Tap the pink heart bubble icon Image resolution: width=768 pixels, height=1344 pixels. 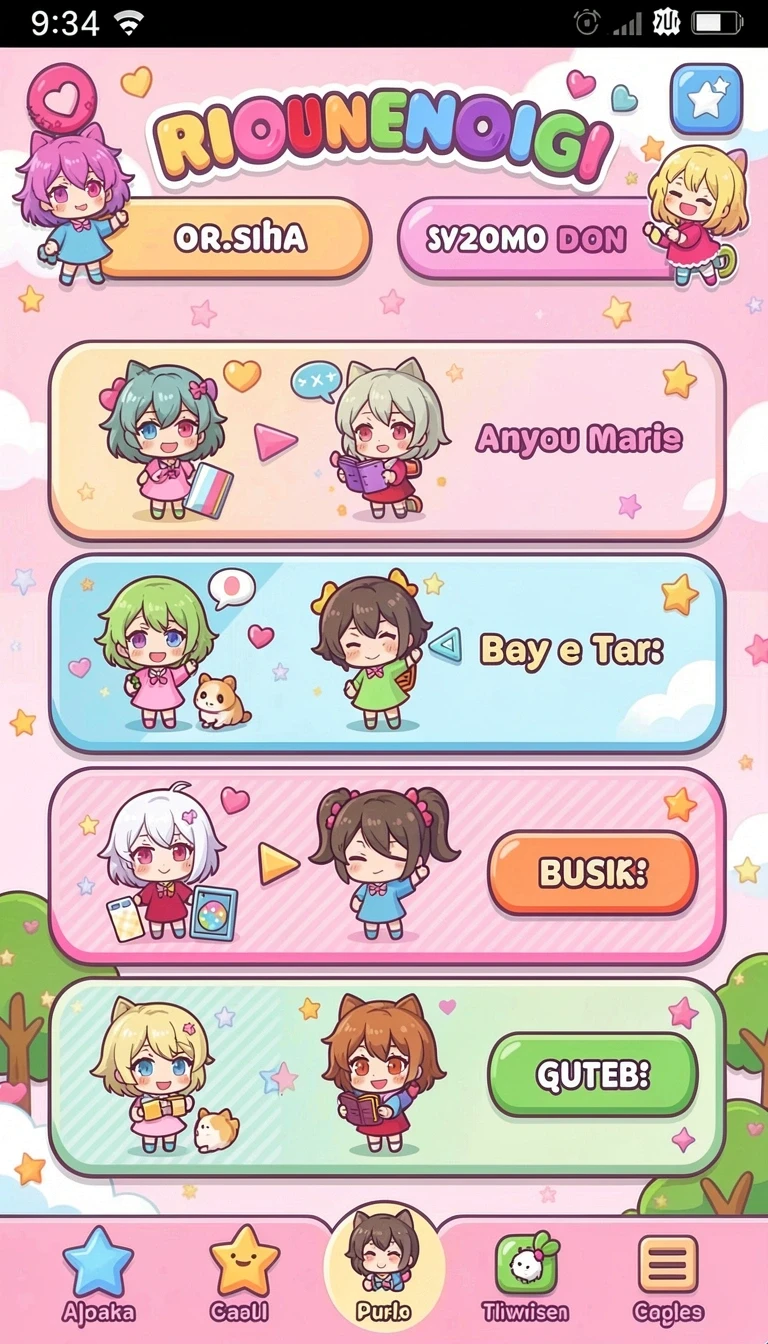coord(62,96)
